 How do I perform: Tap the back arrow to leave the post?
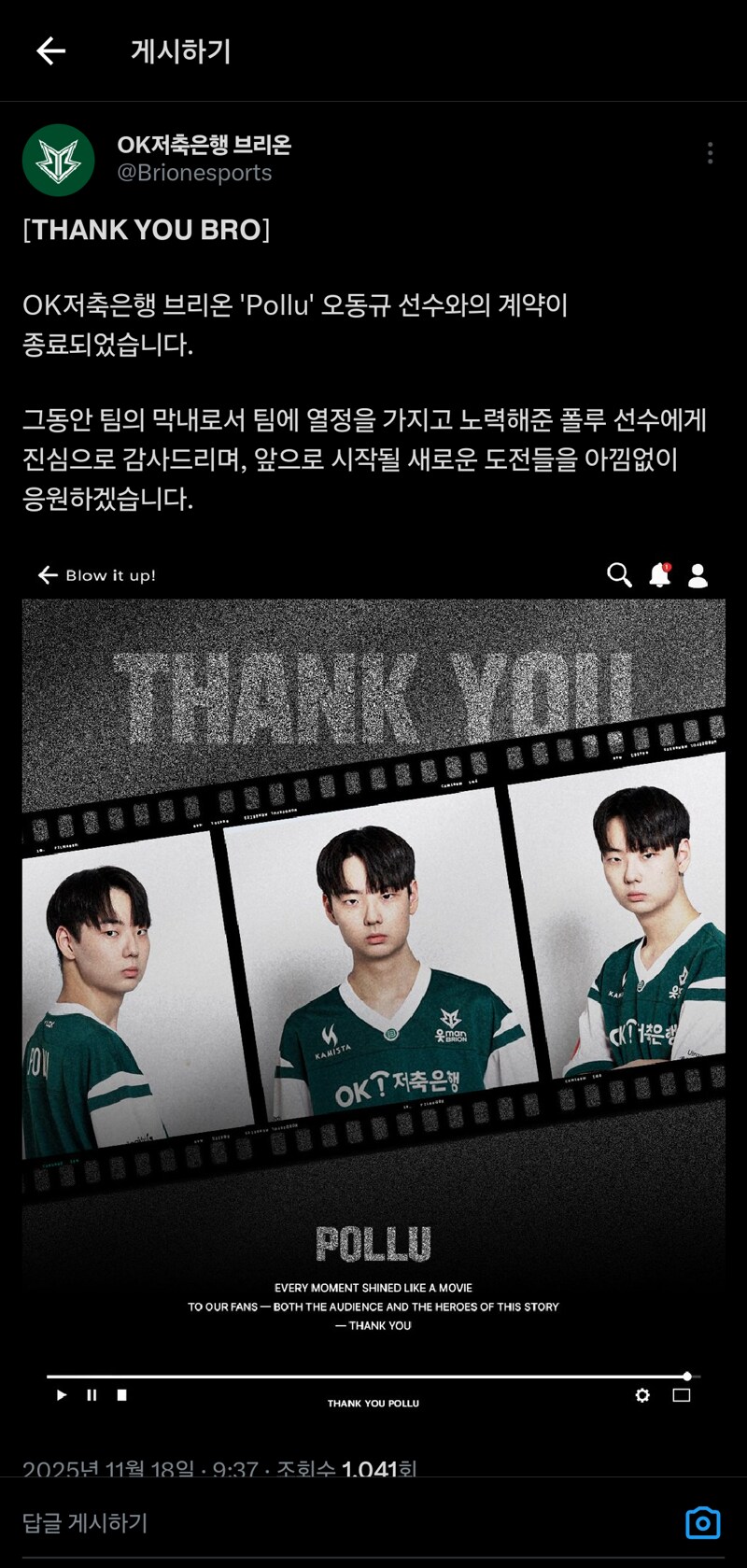[x=49, y=51]
